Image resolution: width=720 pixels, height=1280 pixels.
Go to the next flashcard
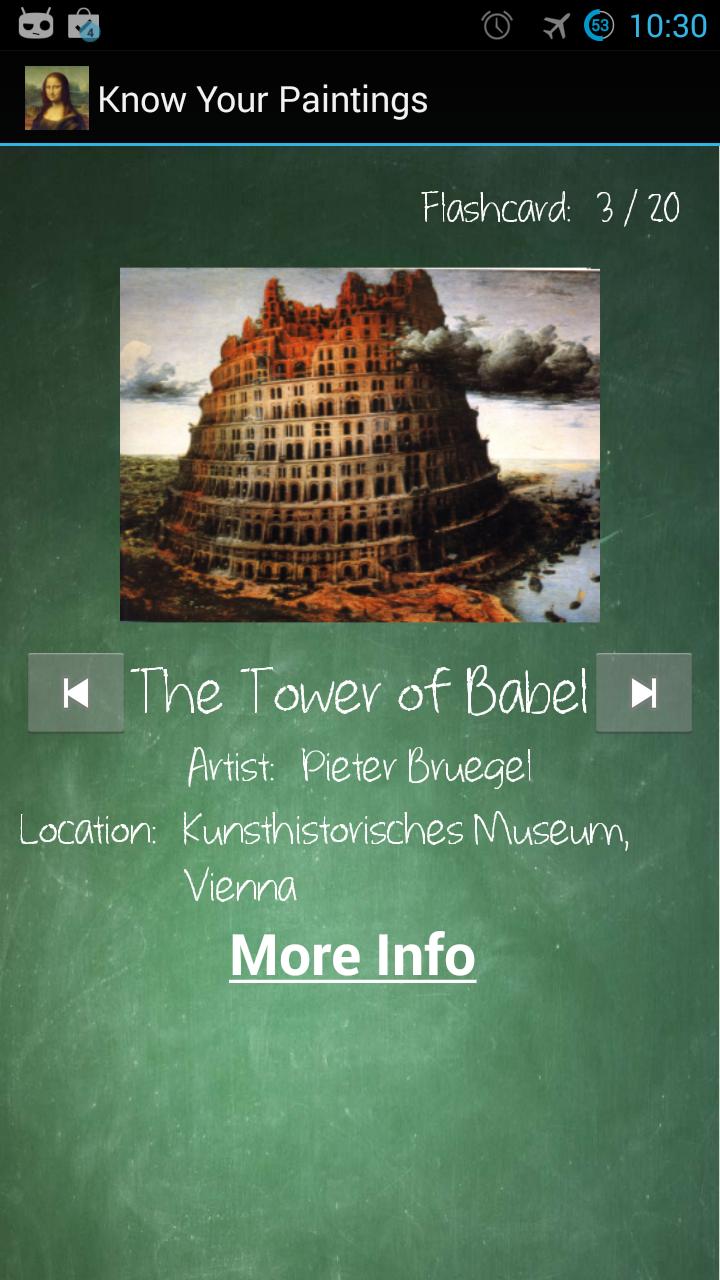[643, 693]
